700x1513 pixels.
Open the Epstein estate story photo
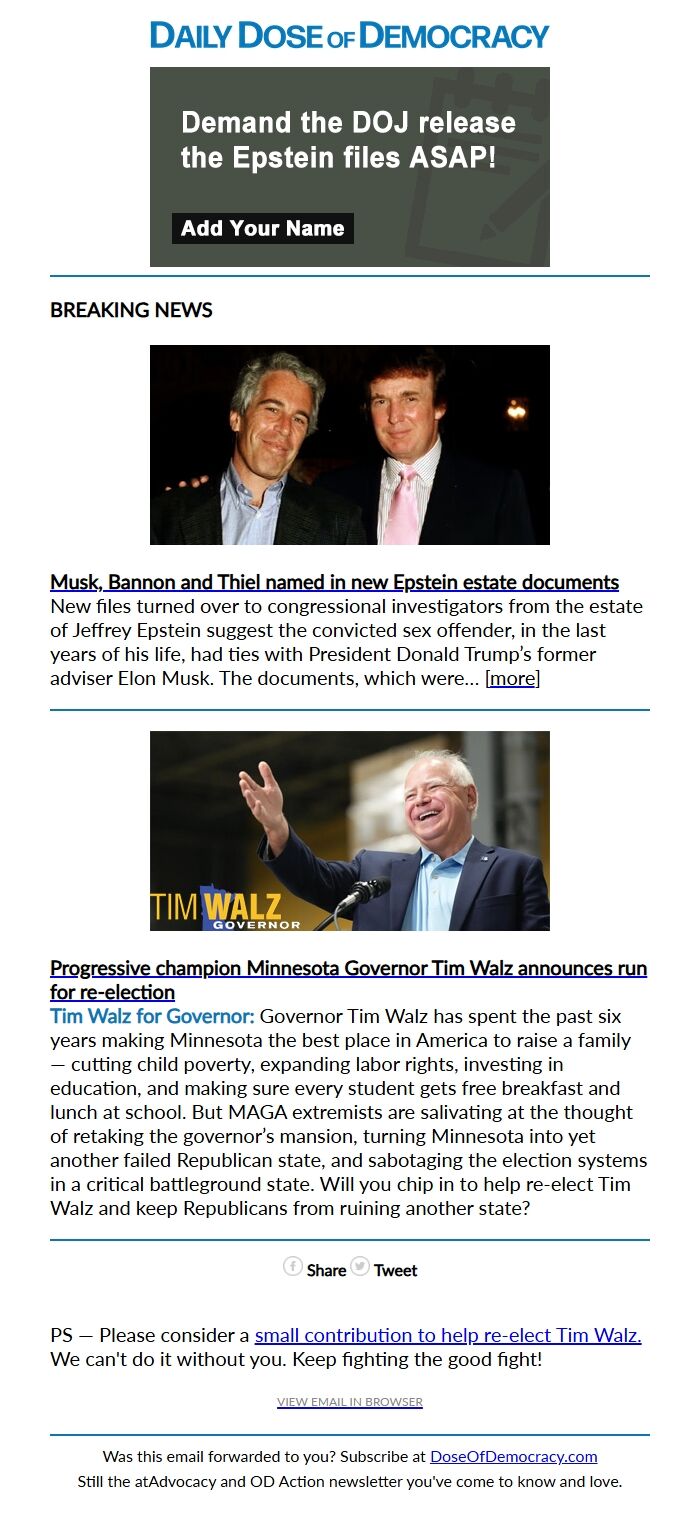pyautogui.click(x=350, y=445)
